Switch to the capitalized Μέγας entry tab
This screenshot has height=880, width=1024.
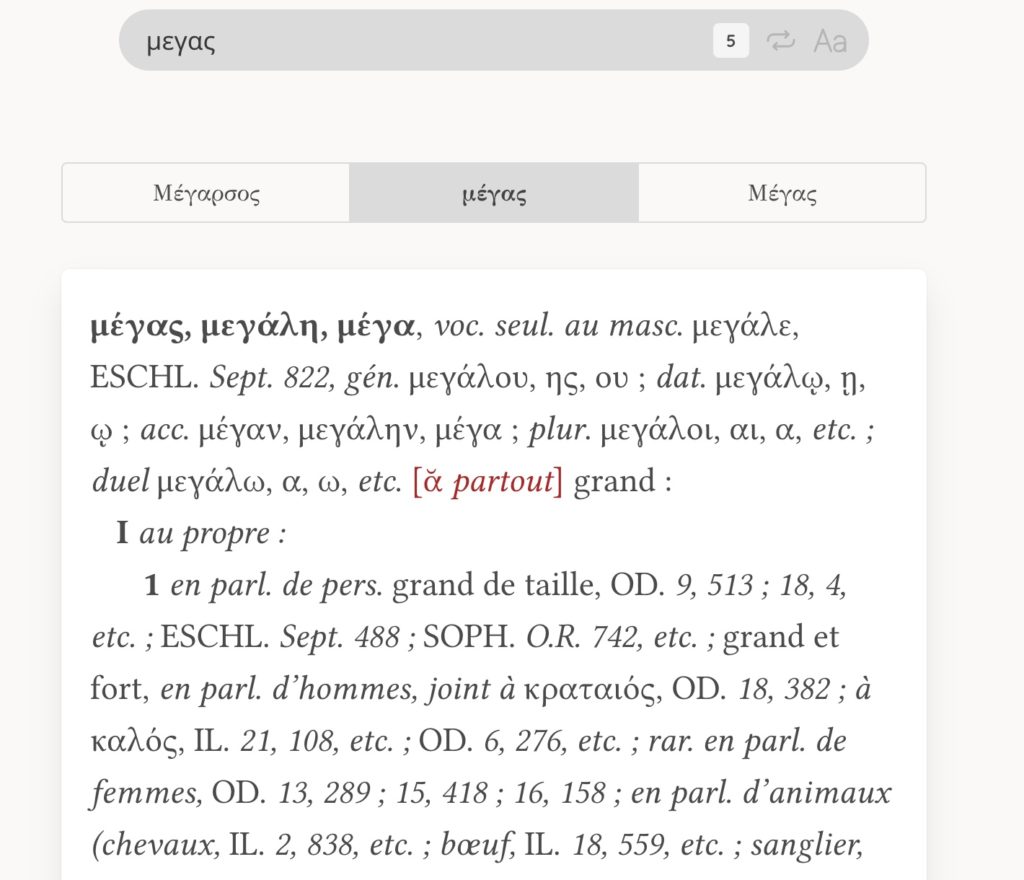click(782, 193)
